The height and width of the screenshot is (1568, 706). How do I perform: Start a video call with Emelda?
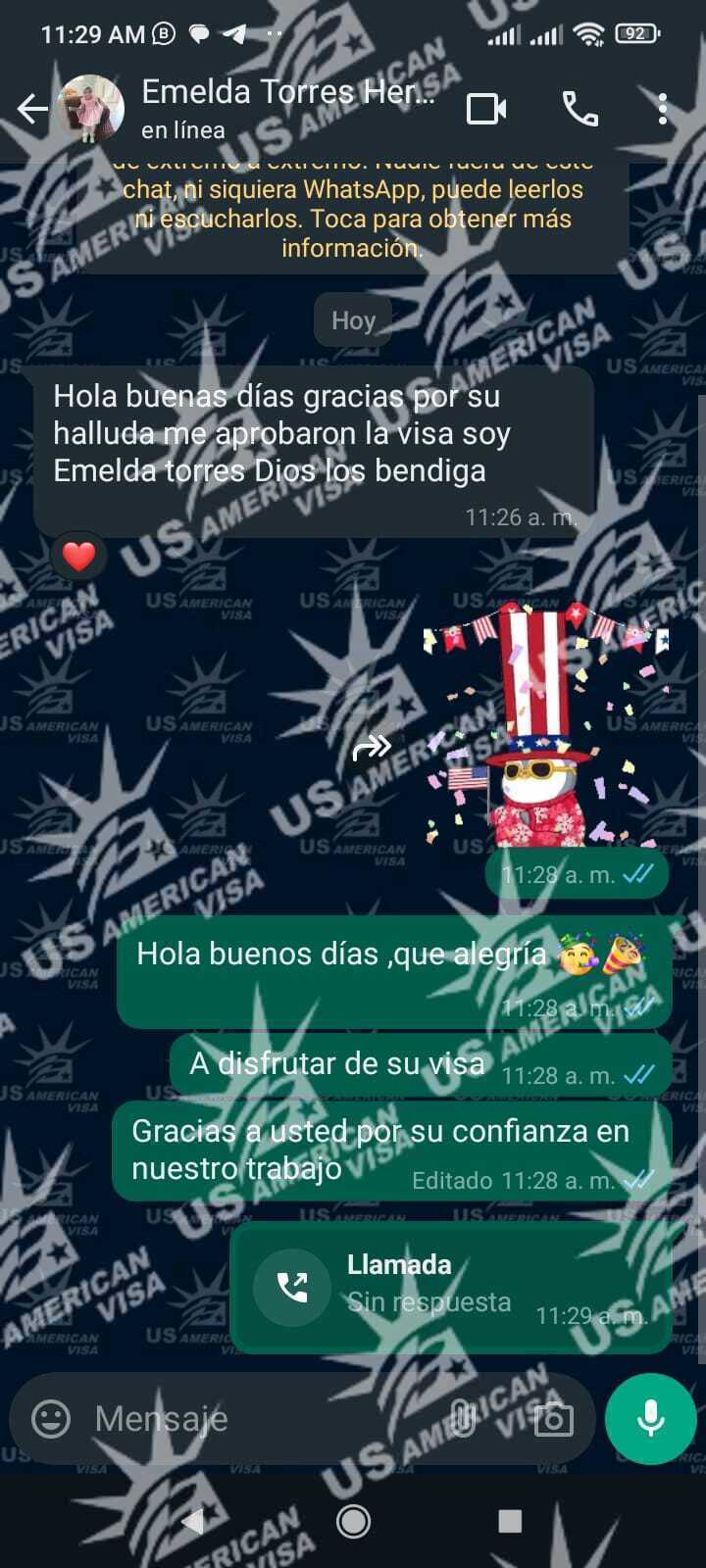485,109
